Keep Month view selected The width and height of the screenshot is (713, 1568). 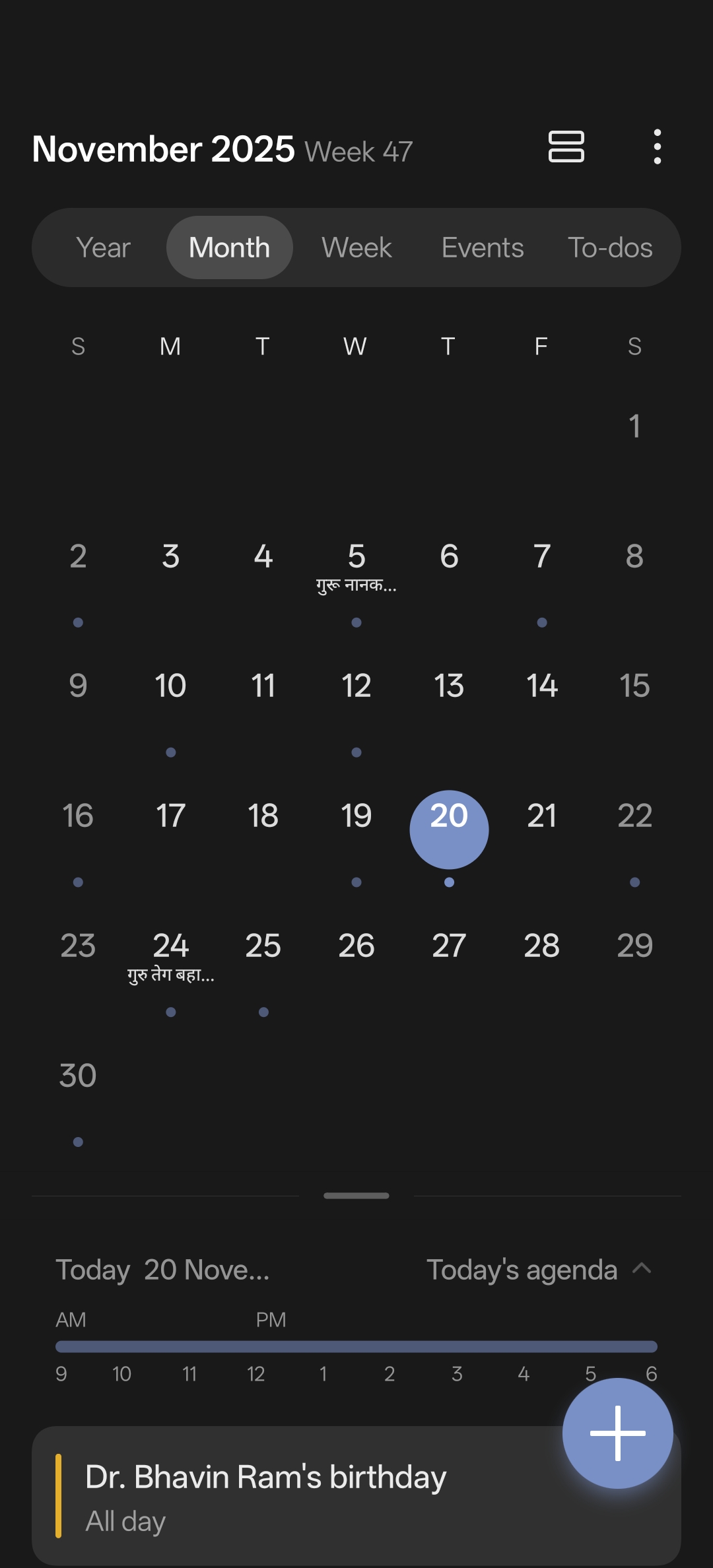pyautogui.click(x=228, y=247)
